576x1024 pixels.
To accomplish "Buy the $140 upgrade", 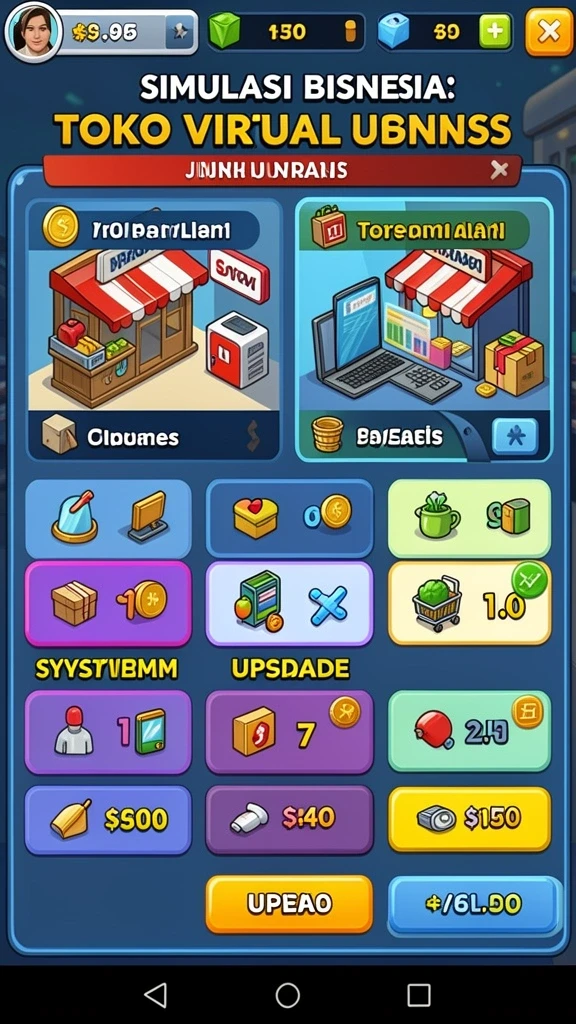I will [x=289, y=820].
